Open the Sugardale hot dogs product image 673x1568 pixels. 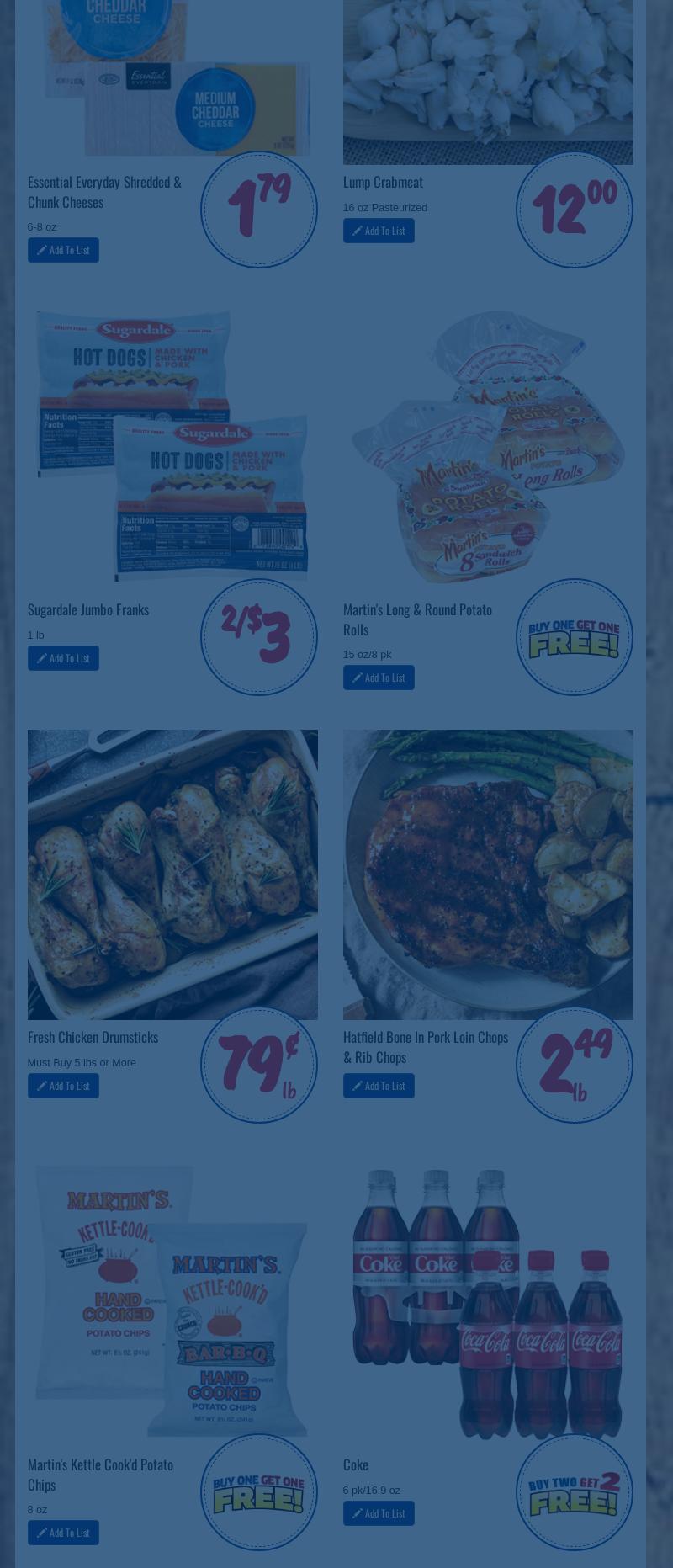(172, 446)
